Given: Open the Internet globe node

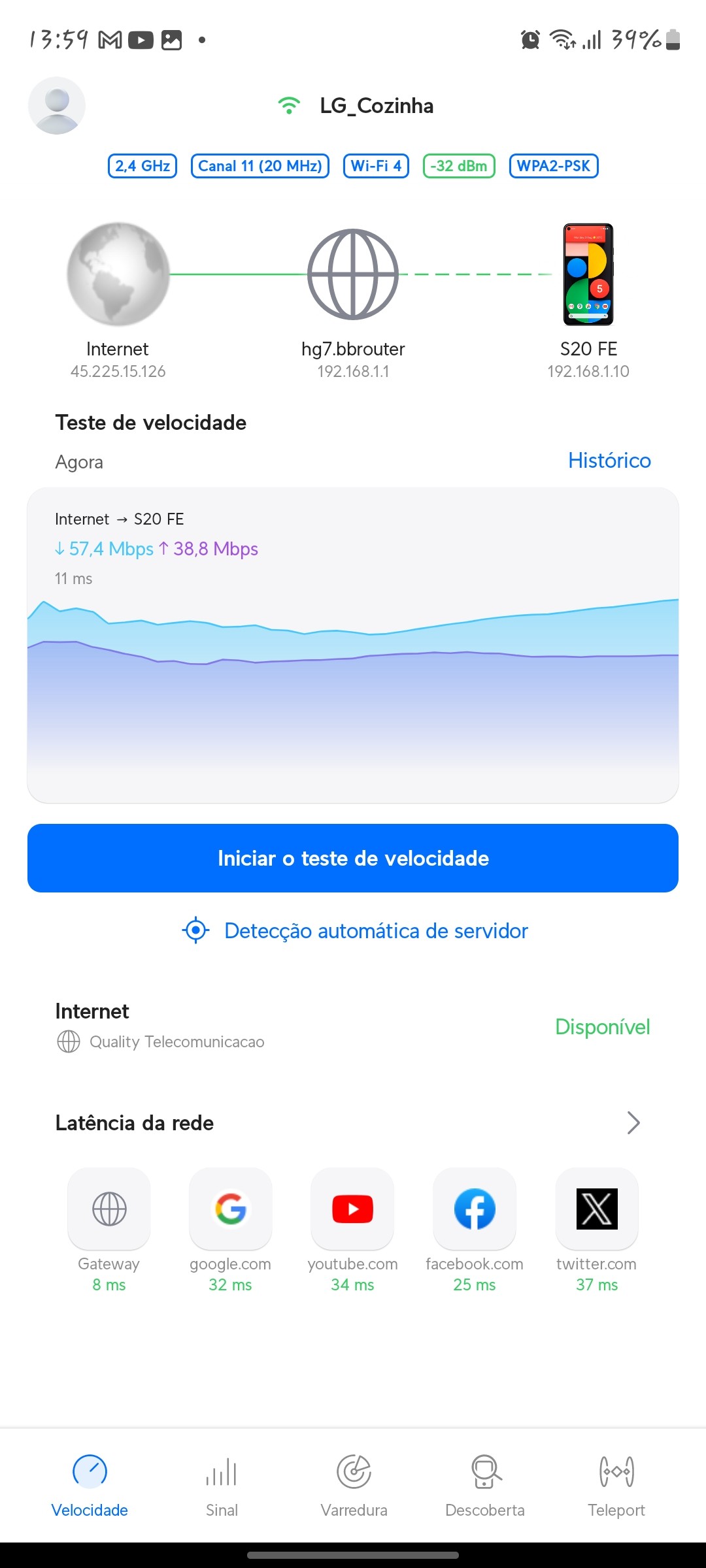Looking at the screenshot, I should click(x=118, y=275).
